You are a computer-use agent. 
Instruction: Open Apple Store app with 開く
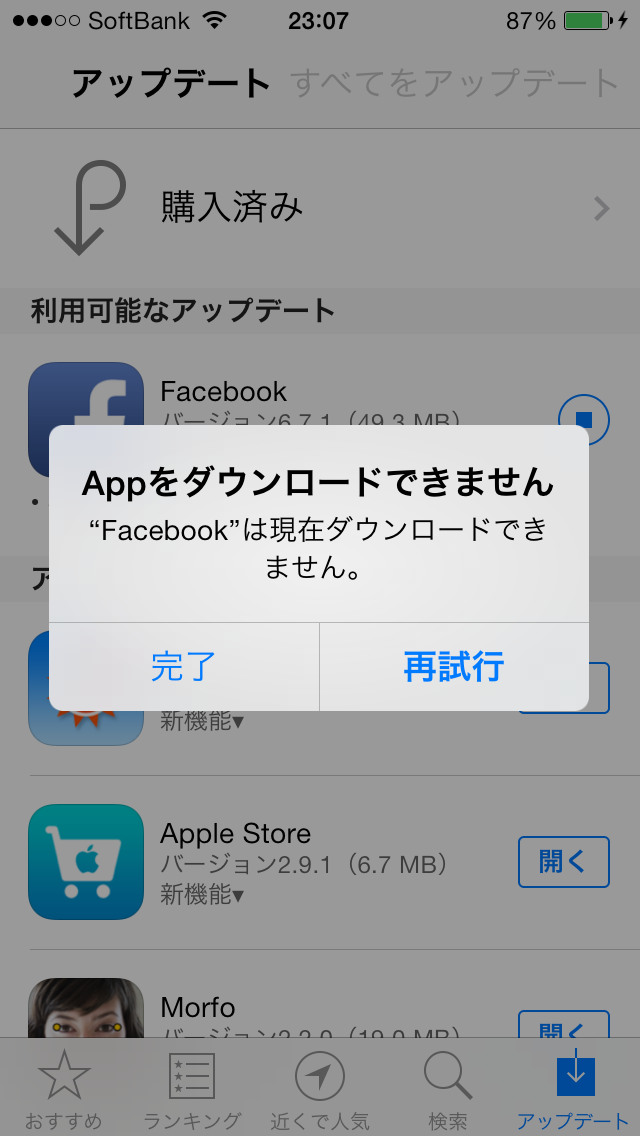[563, 861]
